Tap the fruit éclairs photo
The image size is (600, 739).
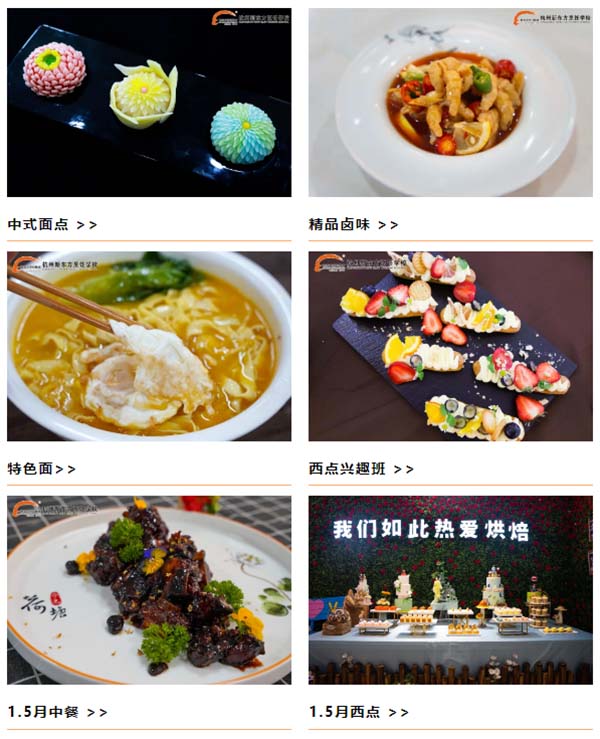[x=450, y=346]
